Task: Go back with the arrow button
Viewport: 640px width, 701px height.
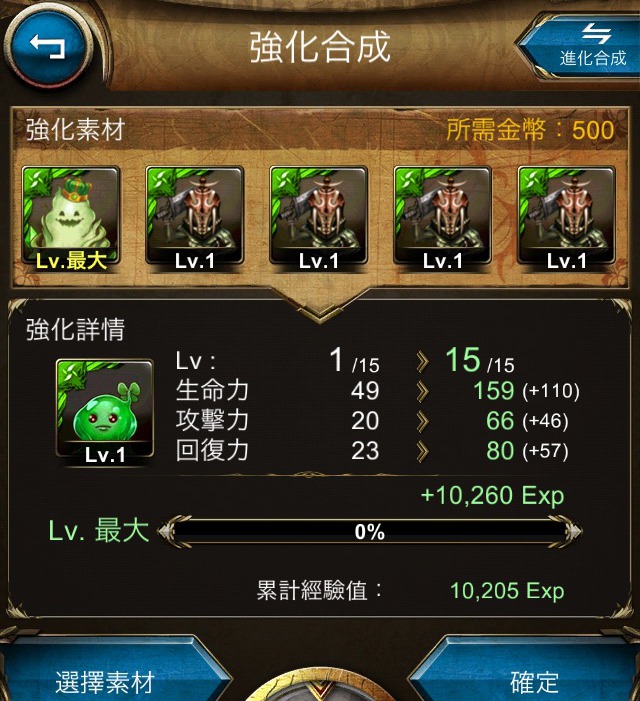Action: coord(46,46)
